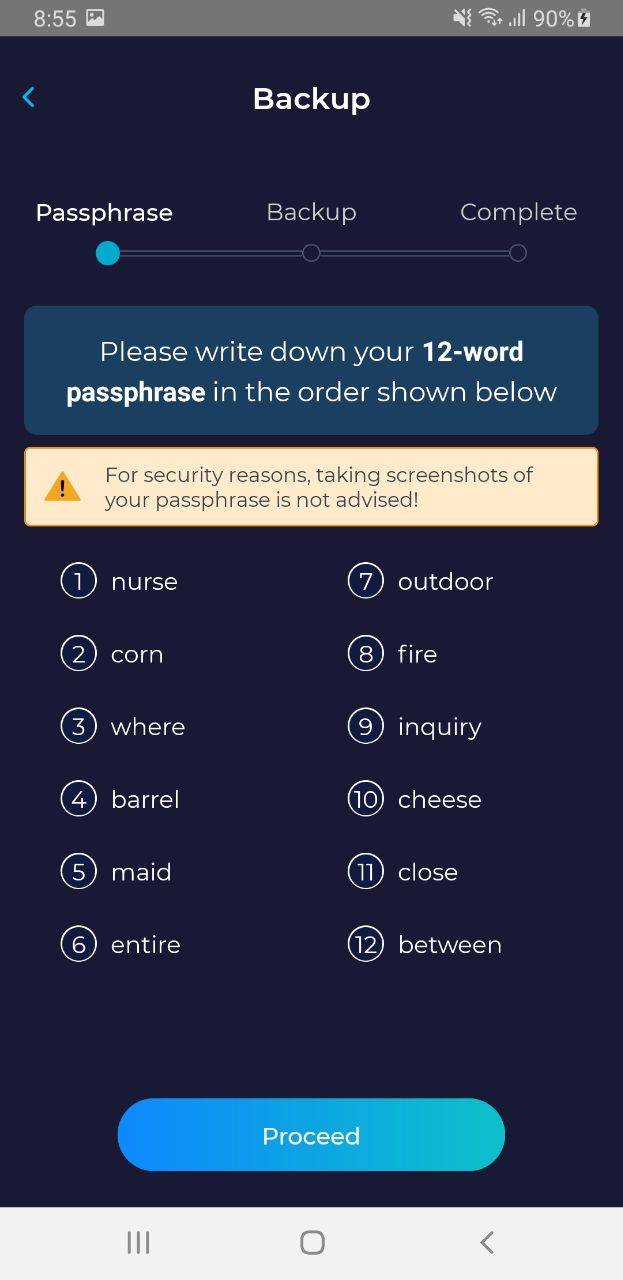Open recent apps from the navigation bar
Viewport: 623px width, 1280px height.
(138, 1243)
